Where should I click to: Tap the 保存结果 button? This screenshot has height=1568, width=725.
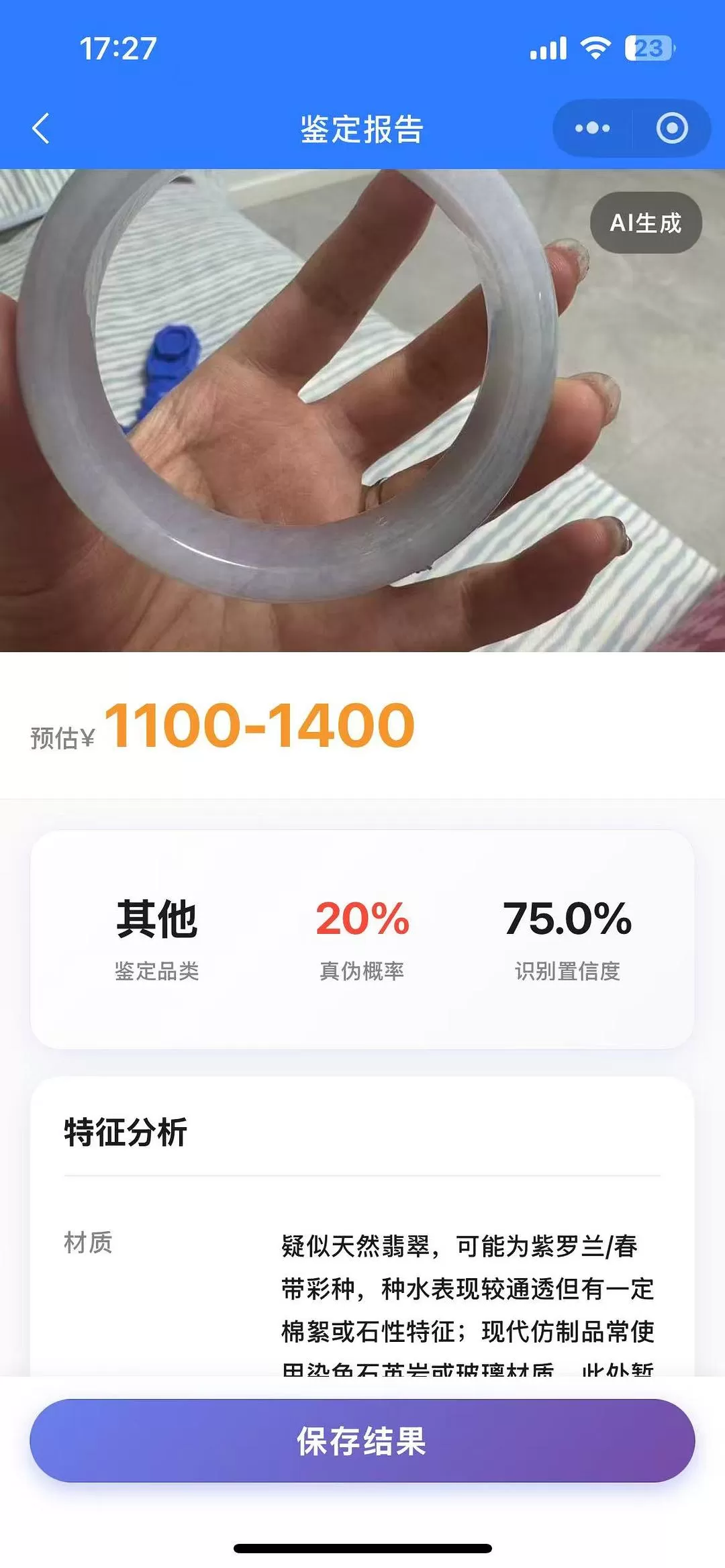pos(362,1441)
